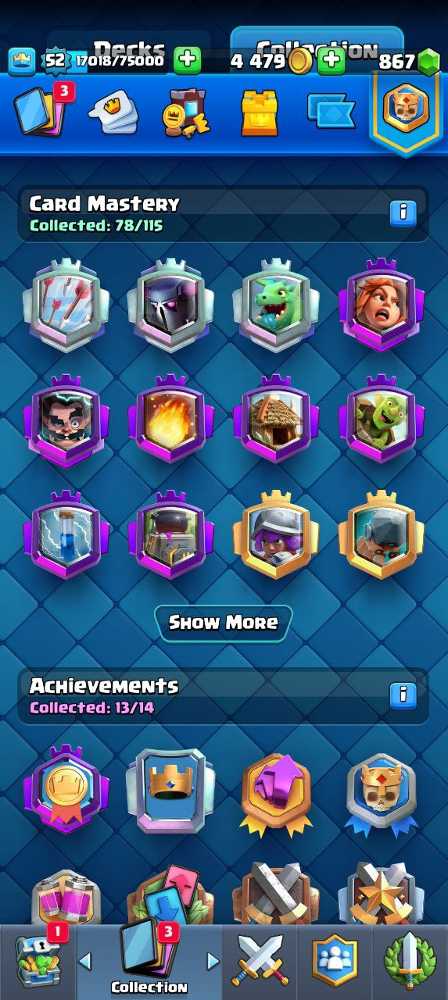Open the Card Mastery info button
448x1000 pixels.
pyautogui.click(x=403, y=211)
